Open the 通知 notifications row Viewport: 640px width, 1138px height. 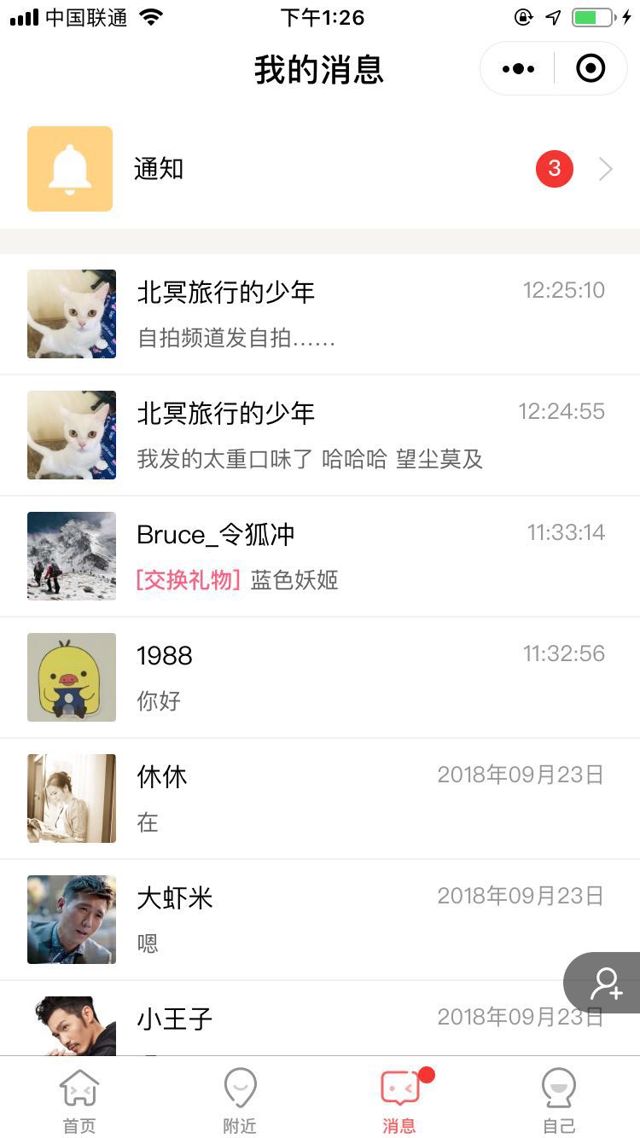click(320, 169)
